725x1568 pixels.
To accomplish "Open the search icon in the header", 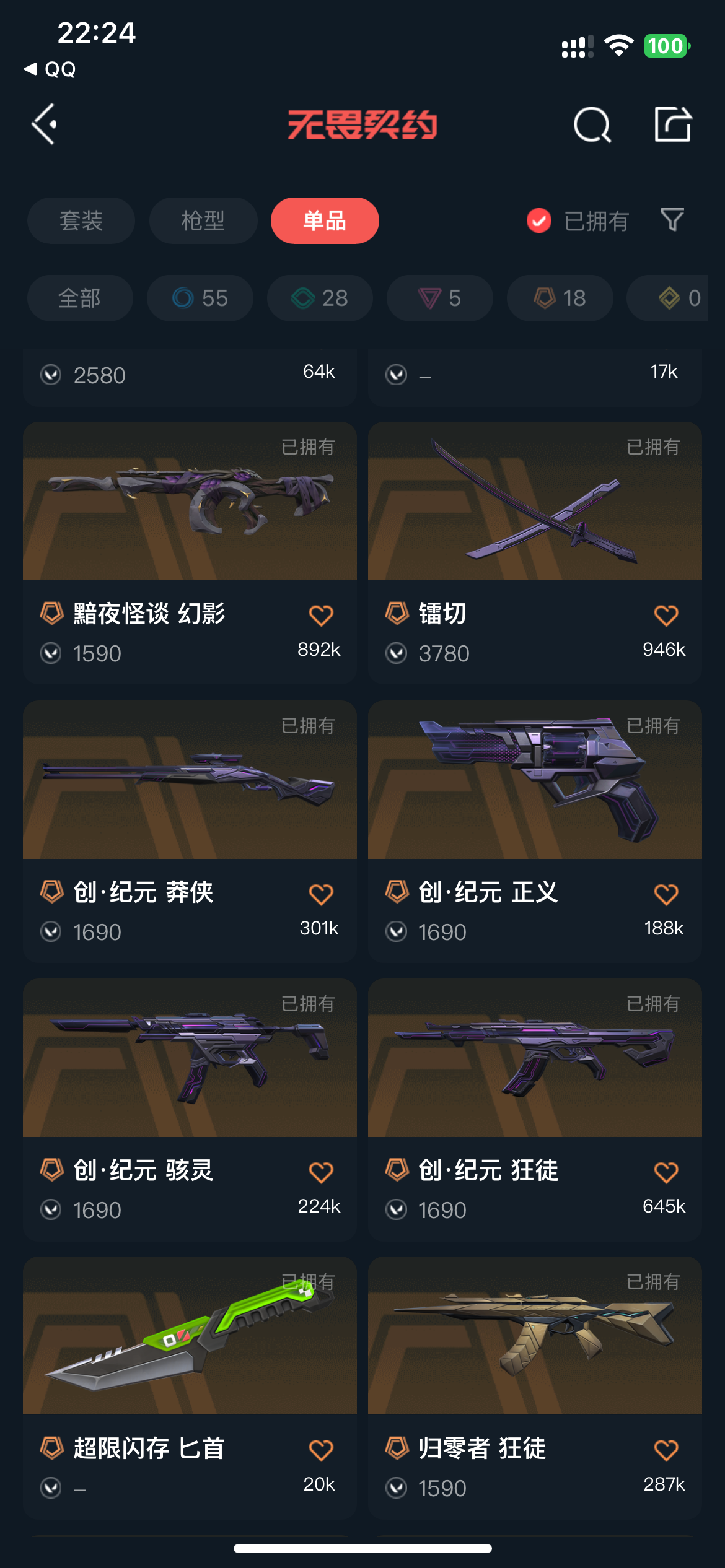I will point(592,124).
